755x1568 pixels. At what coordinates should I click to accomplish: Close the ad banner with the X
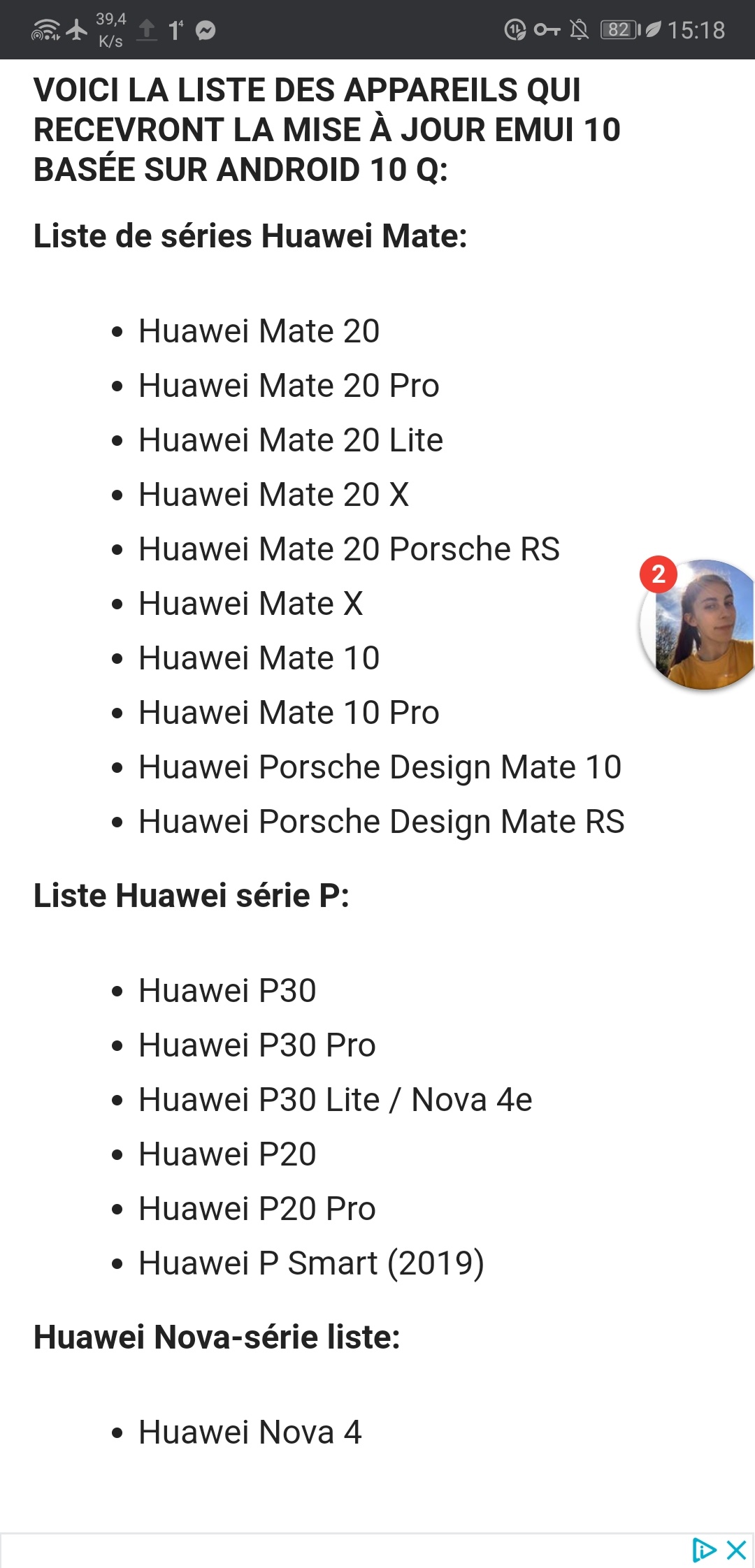click(x=737, y=1550)
